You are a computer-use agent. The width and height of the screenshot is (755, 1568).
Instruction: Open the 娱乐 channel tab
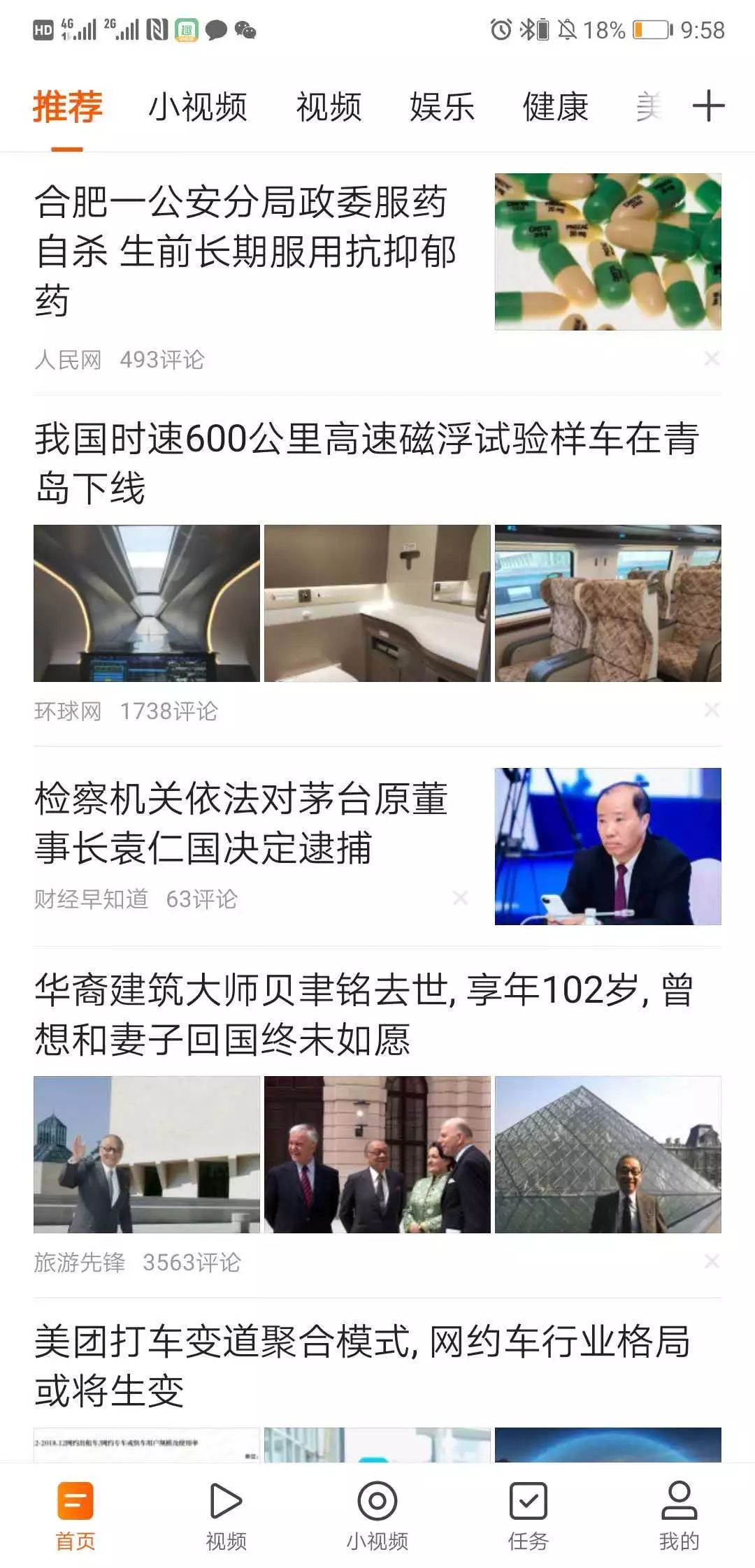click(442, 106)
